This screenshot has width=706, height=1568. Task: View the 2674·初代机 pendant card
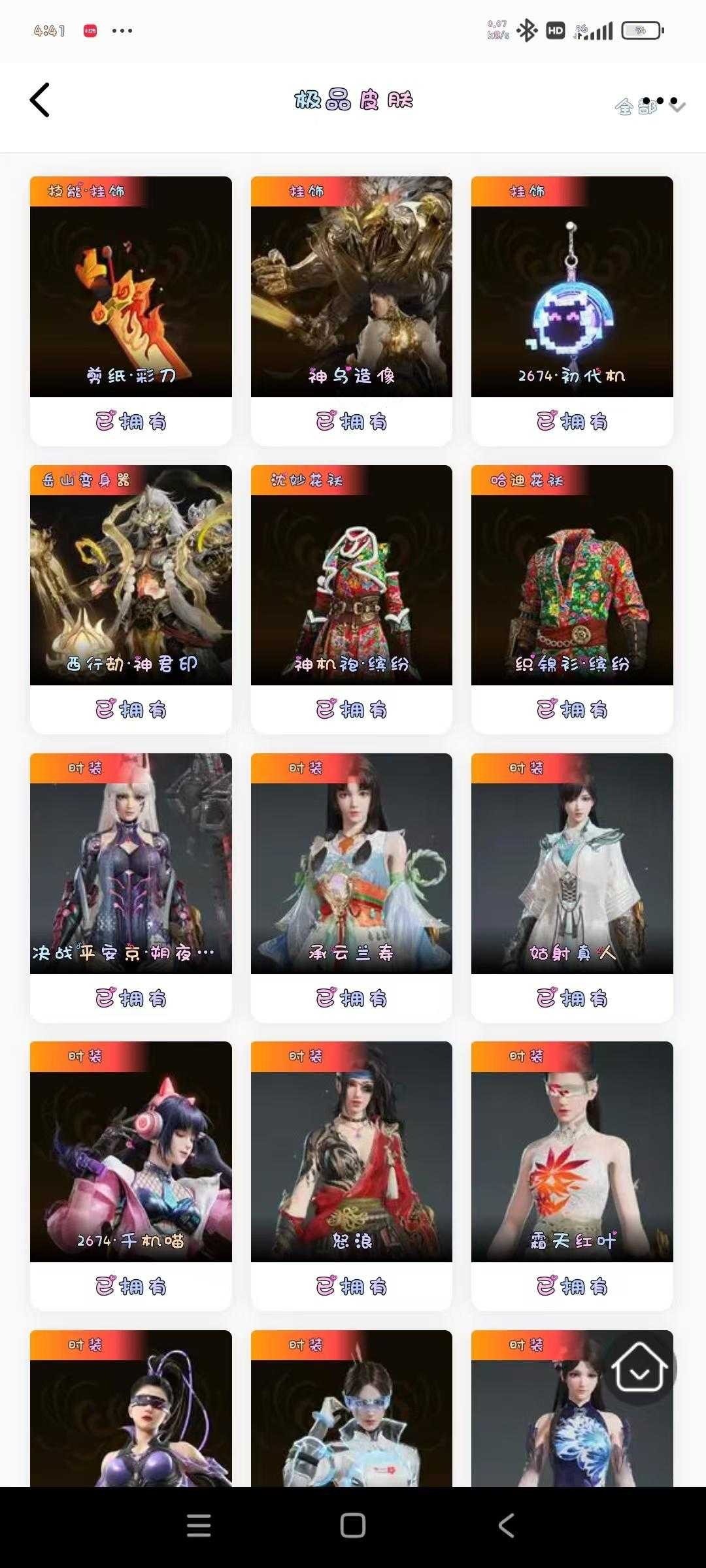(572, 287)
